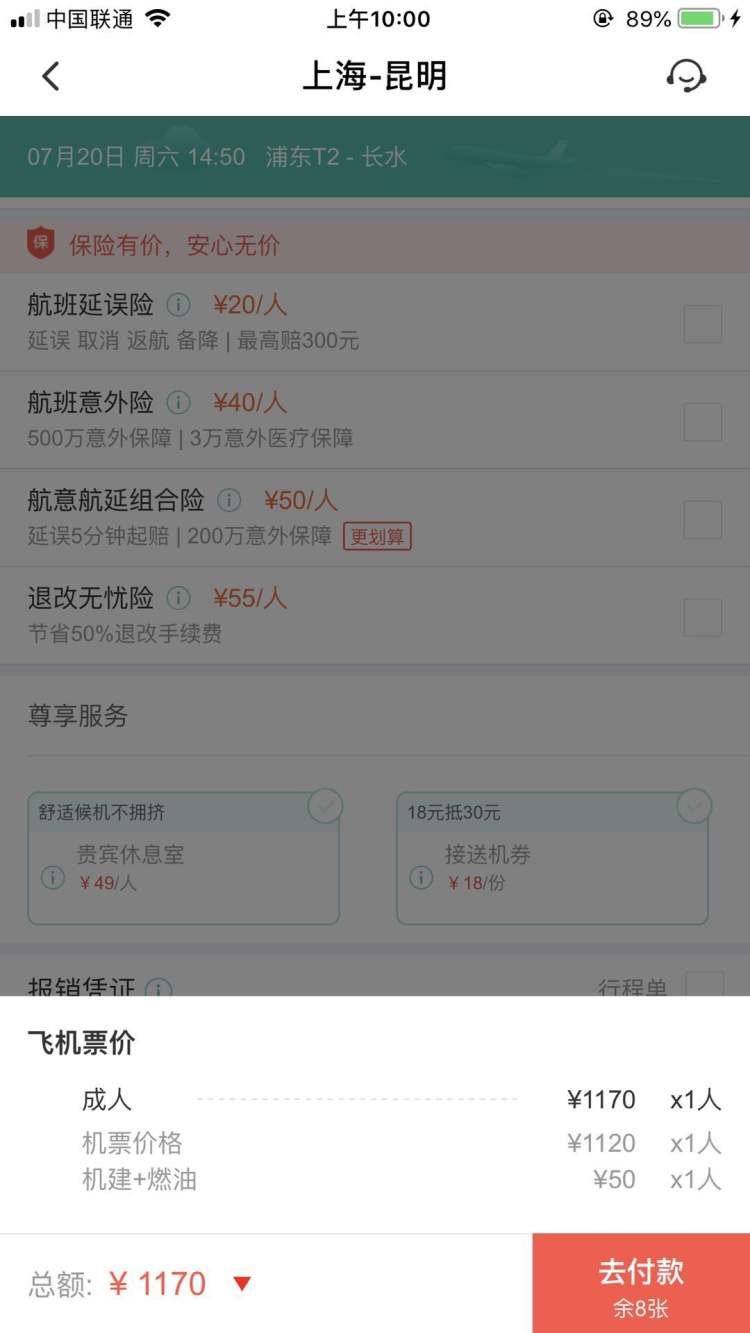Check the 航意航延组合险 option
Image resolution: width=750 pixels, height=1333 pixels.
point(702,520)
